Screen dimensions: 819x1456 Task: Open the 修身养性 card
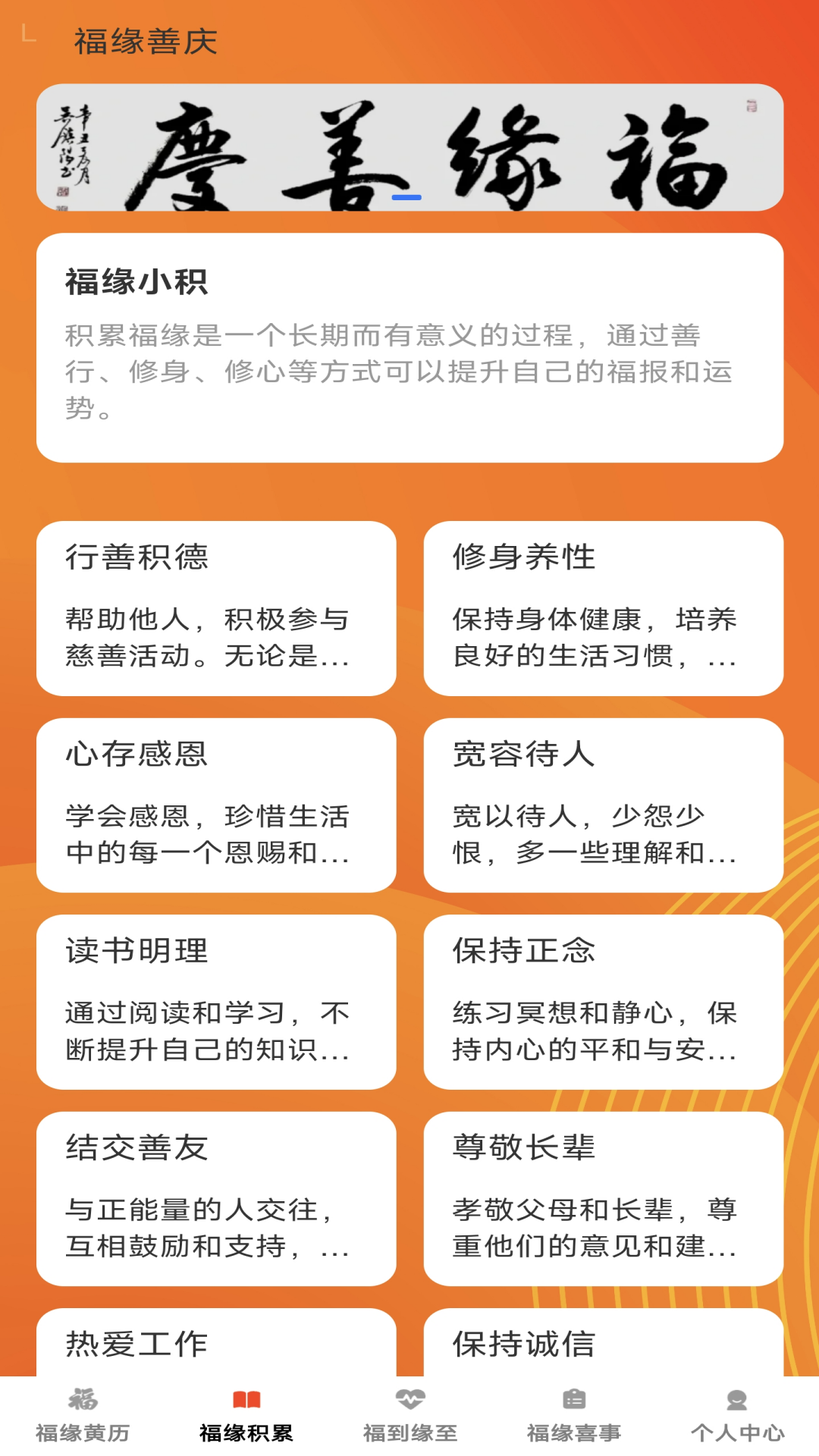click(604, 608)
